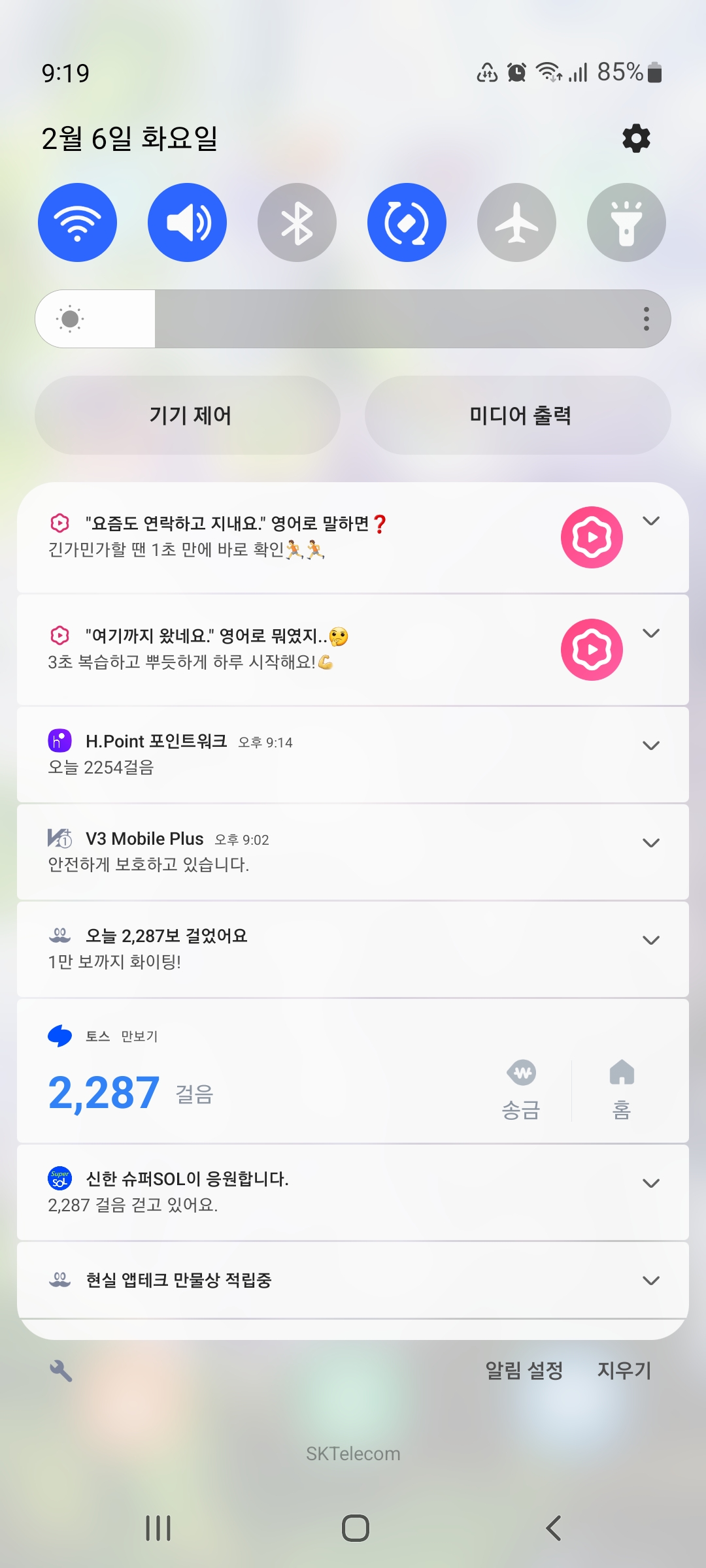Clear all notifications with 지우기
This screenshot has width=706, height=1568.
[624, 1370]
